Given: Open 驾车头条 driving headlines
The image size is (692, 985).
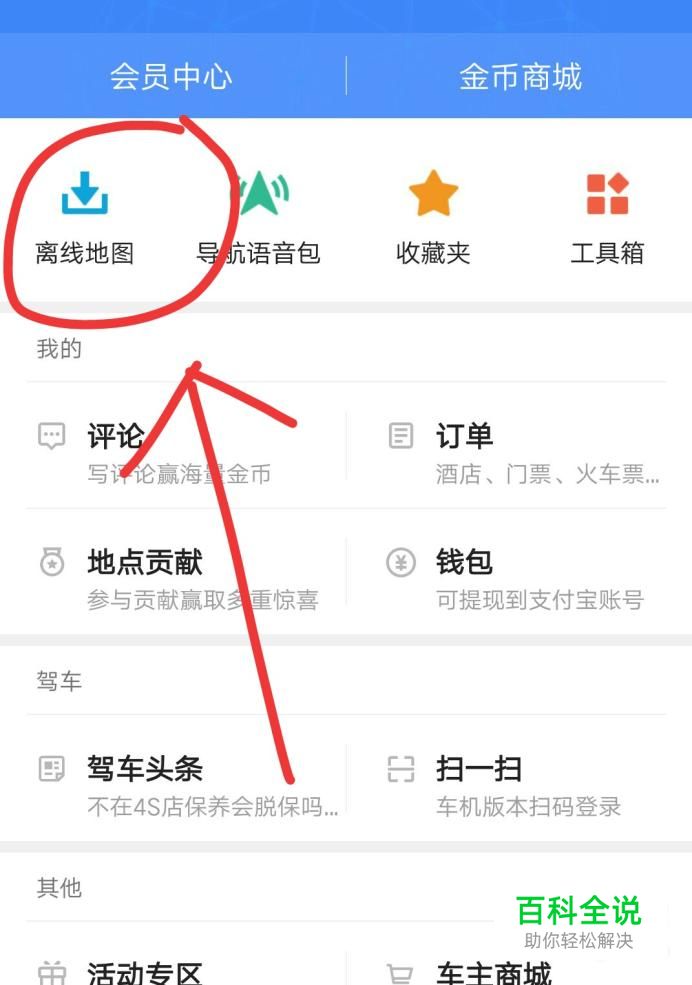Looking at the screenshot, I should [x=180, y=784].
